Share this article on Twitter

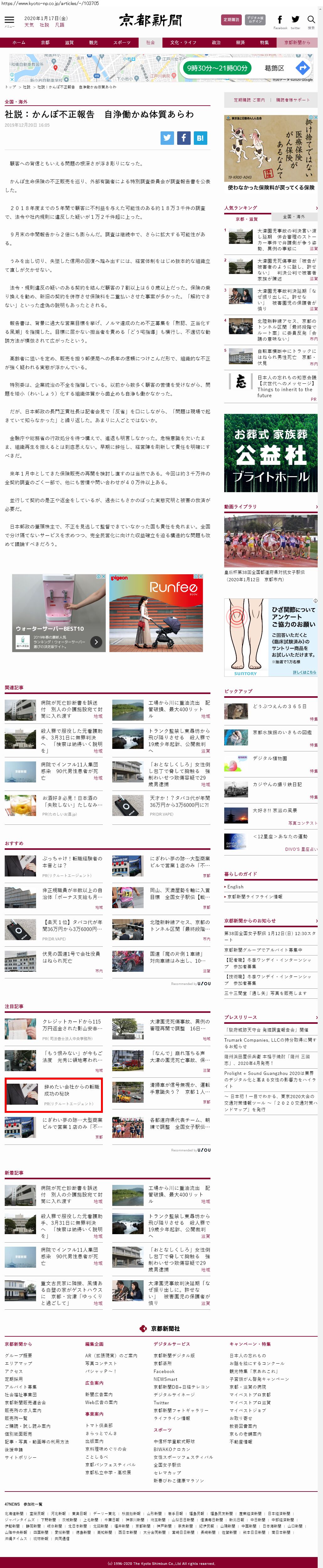(167, 138)
